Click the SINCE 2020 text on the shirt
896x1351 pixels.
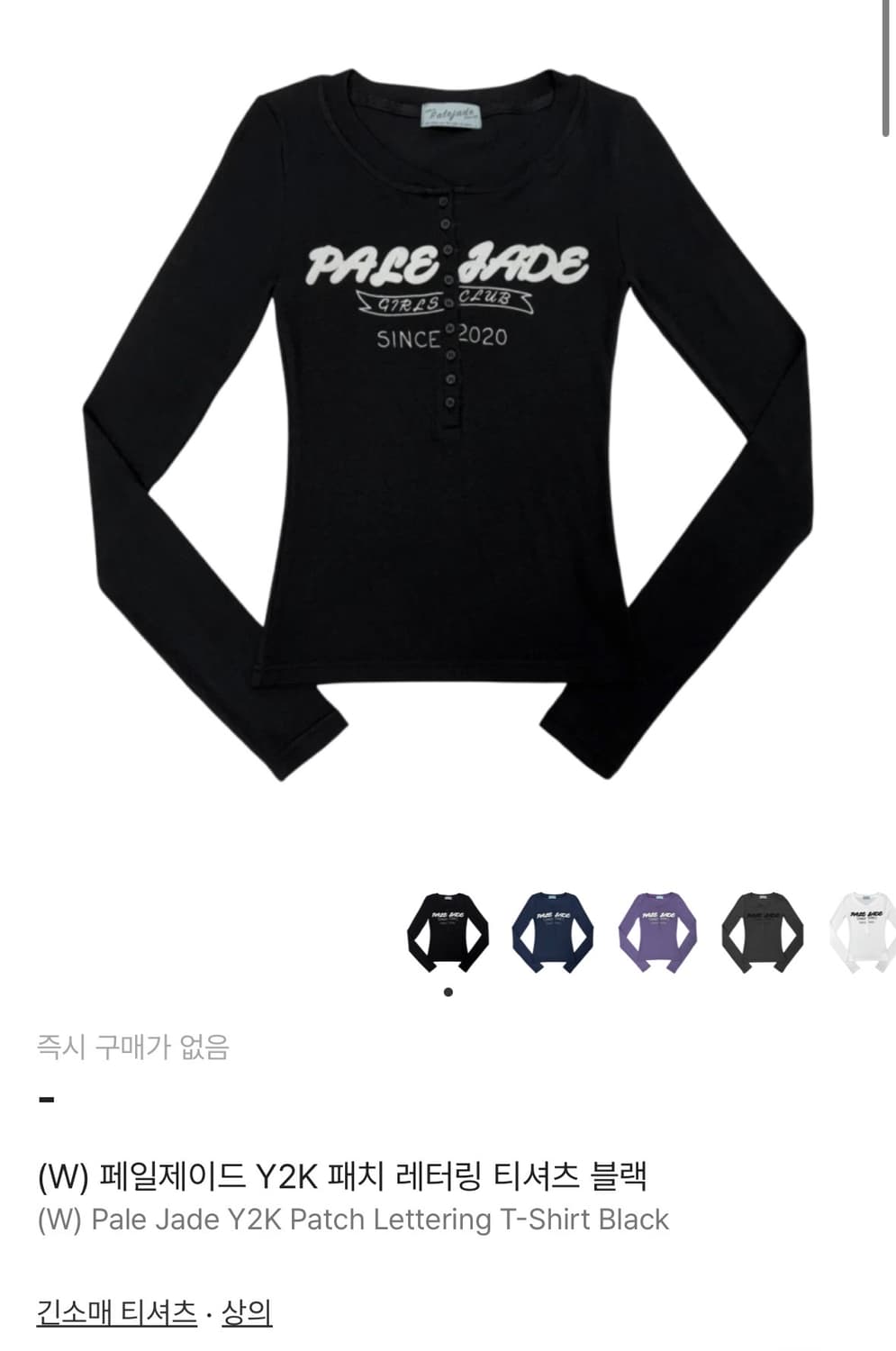440,339
